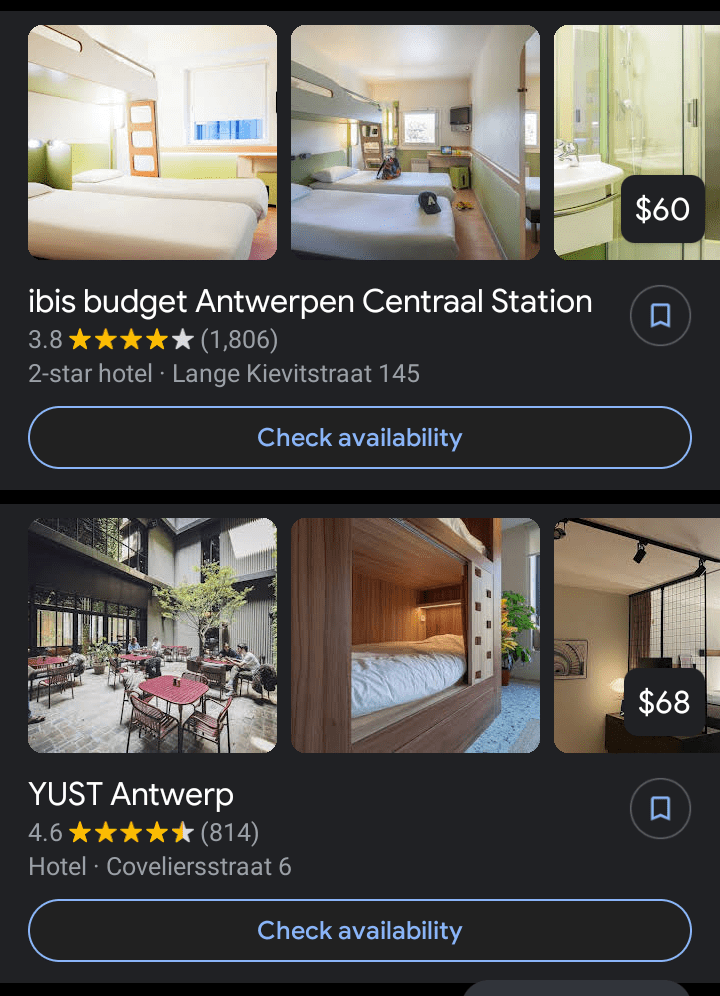Viewport: 720px width, 996px height.
Task: Save ibis budget Antwerpen Centraal Station
Action: pyautogui.click(x=660, y=316)
